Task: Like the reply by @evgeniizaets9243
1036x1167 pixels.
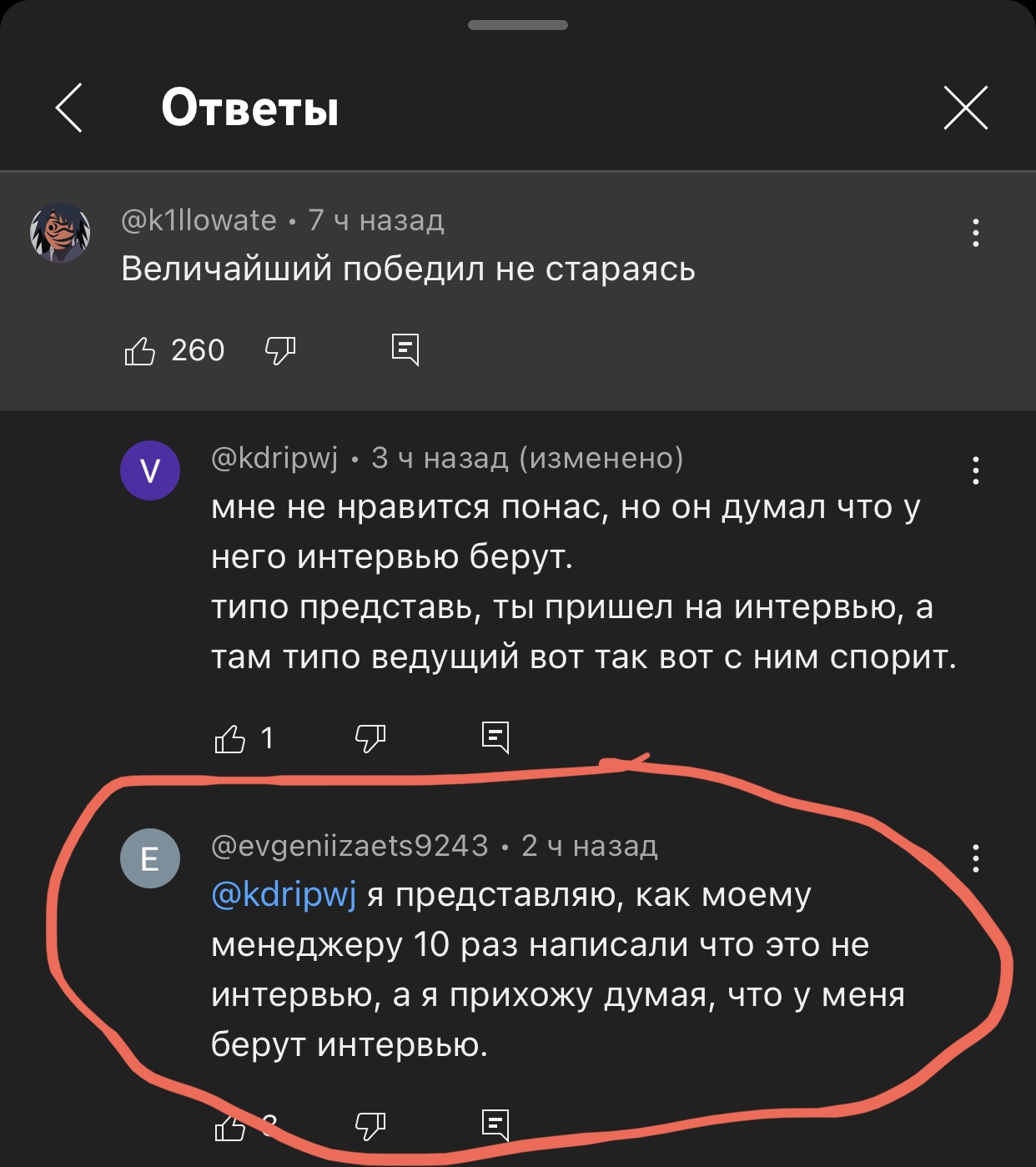Action: (230, 1127)
